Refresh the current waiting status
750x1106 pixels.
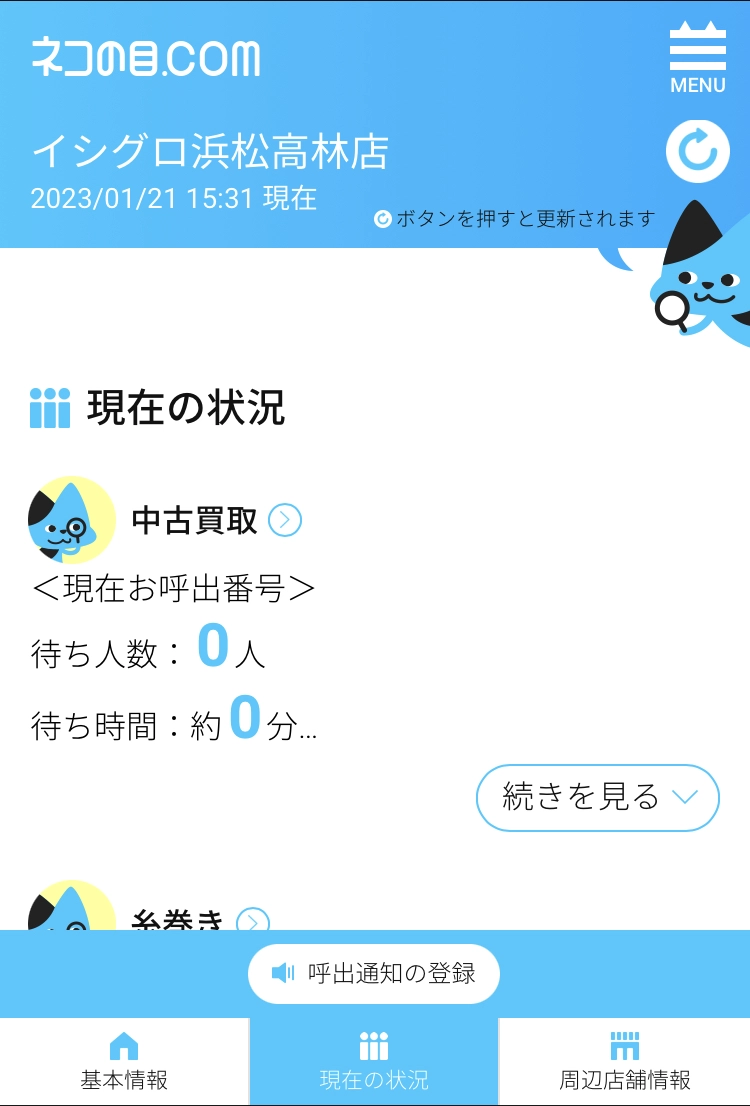tap(697, 151)
